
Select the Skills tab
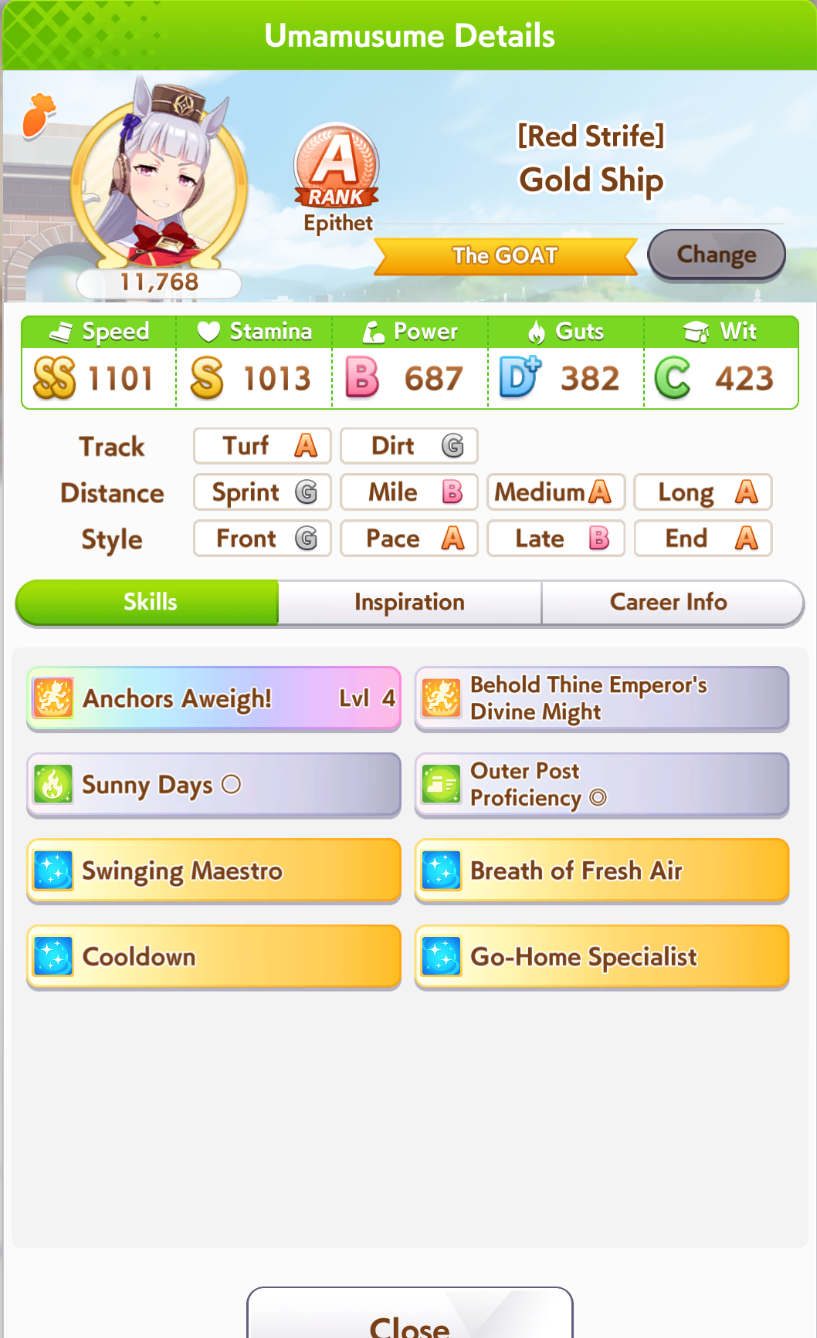pos(147,602)
